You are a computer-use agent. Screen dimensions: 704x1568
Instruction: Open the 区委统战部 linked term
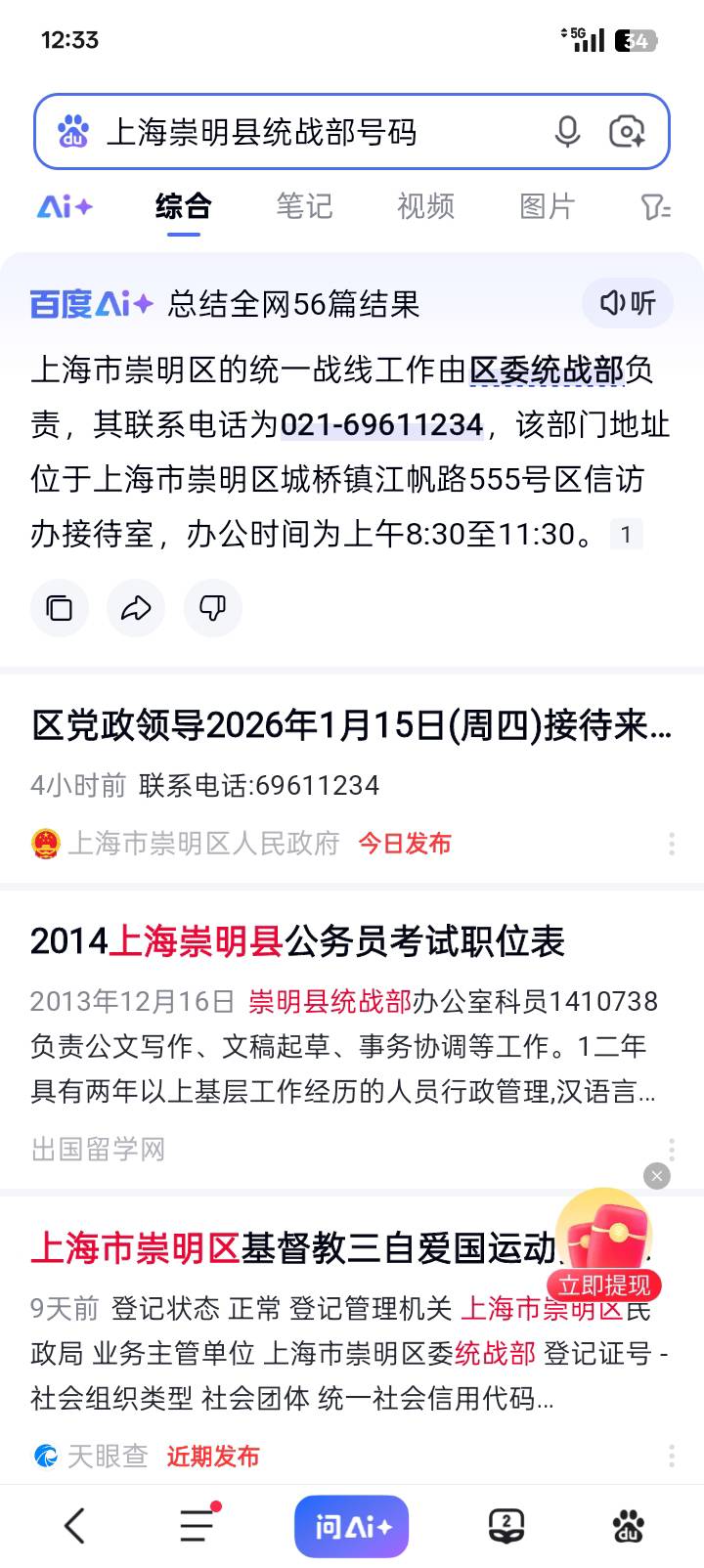pyautogui.click(x=546, y=370)
